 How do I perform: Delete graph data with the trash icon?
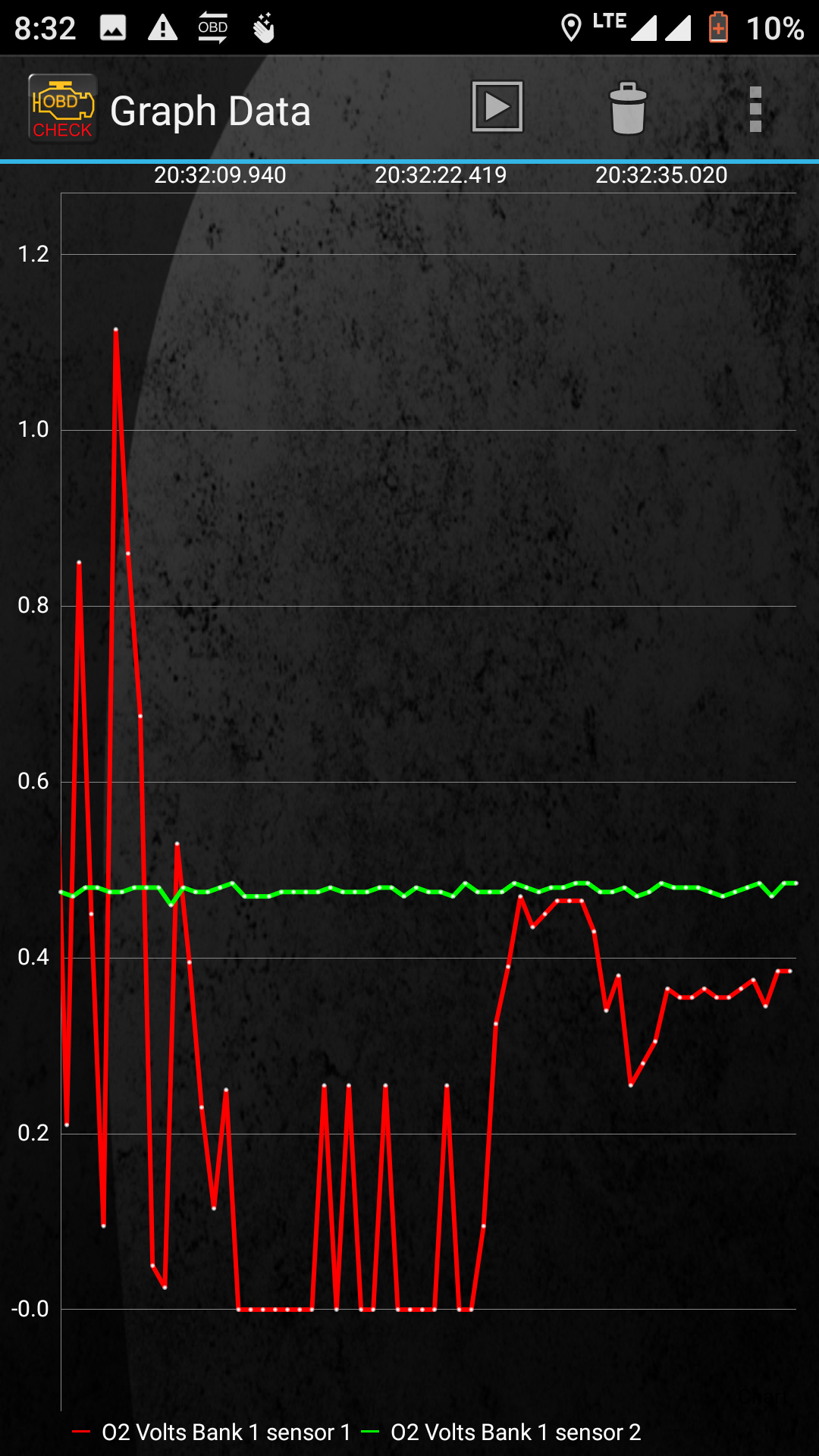628,108
